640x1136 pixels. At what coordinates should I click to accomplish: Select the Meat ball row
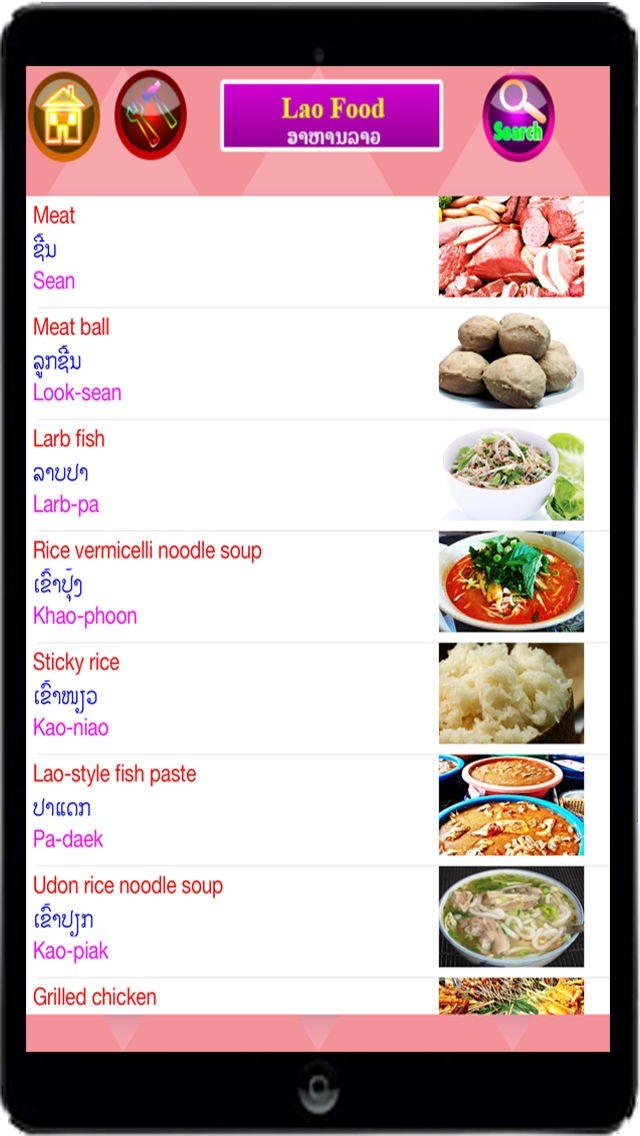[x=230, y=361]
